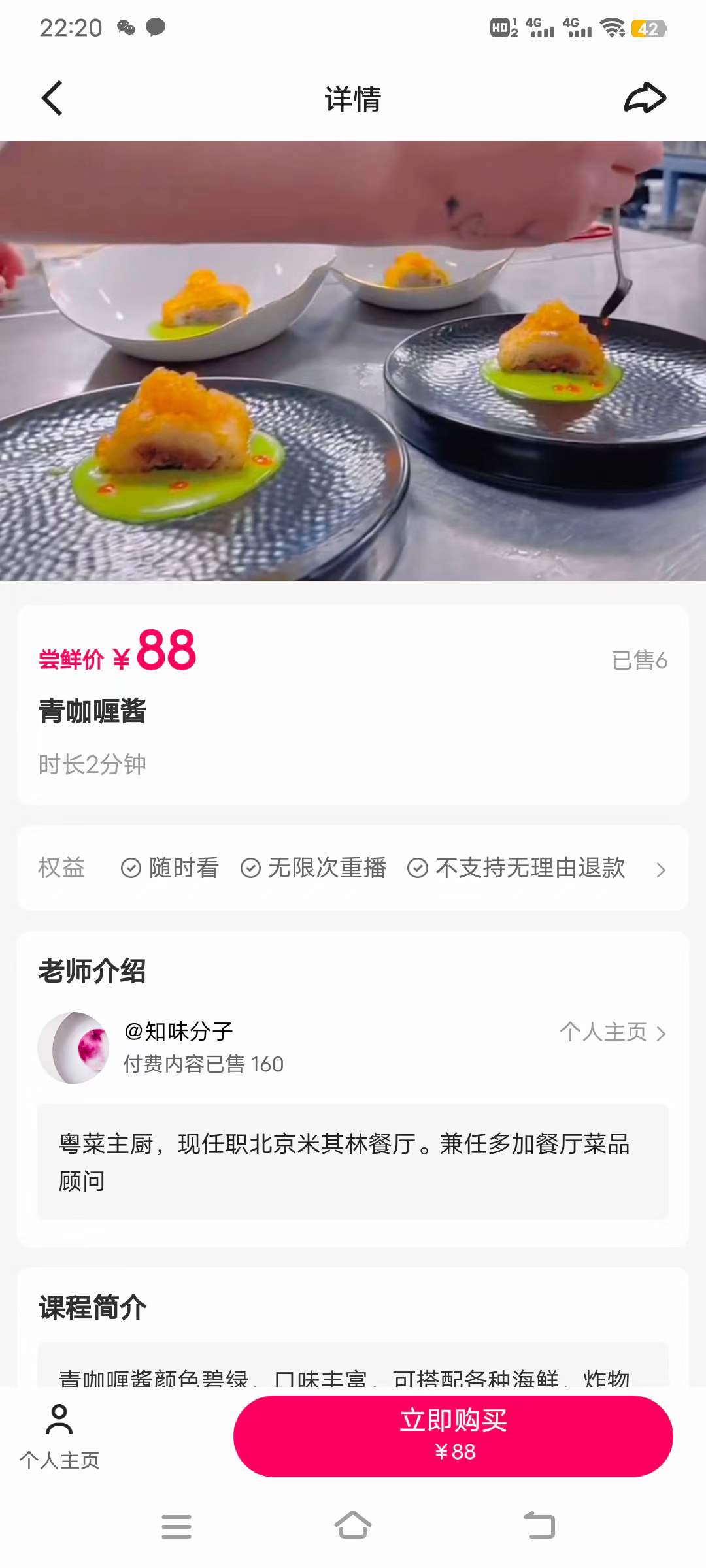Tap the 无限次重播 checkmark
The height and width of the screenshot is (1568, 706).
[x=250, y=868]
